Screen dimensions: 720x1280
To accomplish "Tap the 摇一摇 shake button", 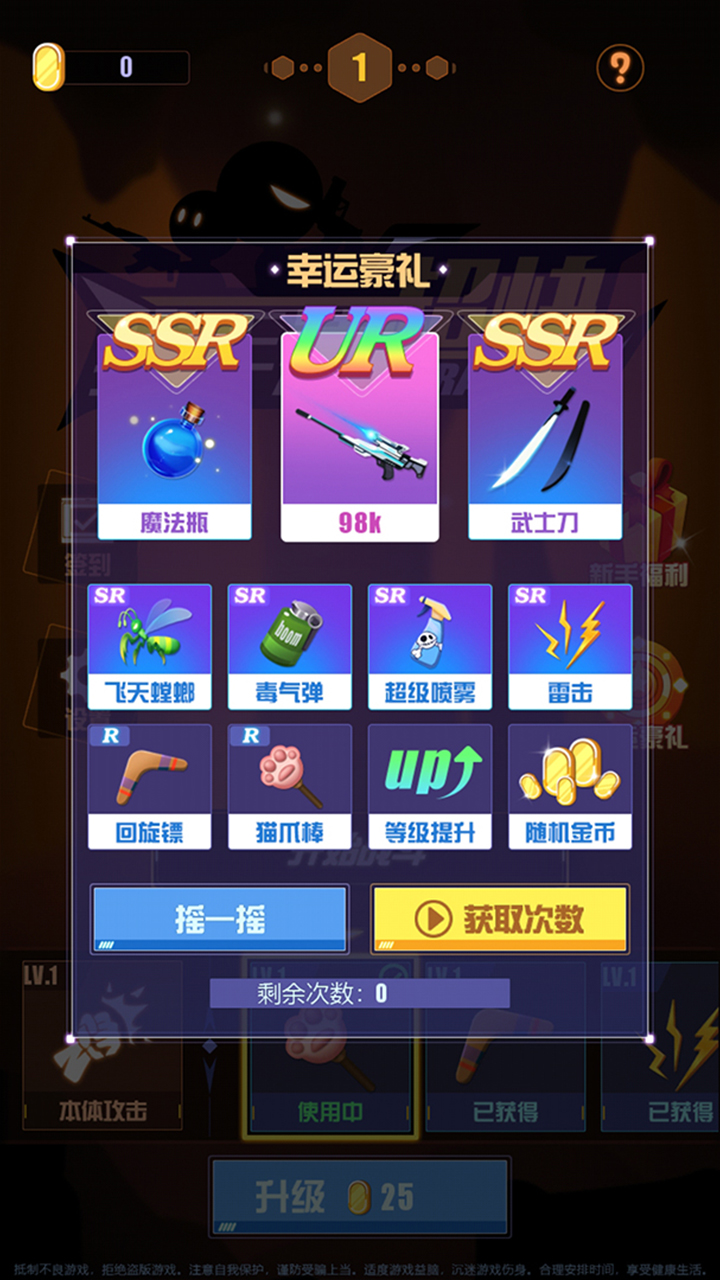I will (220, 919).
